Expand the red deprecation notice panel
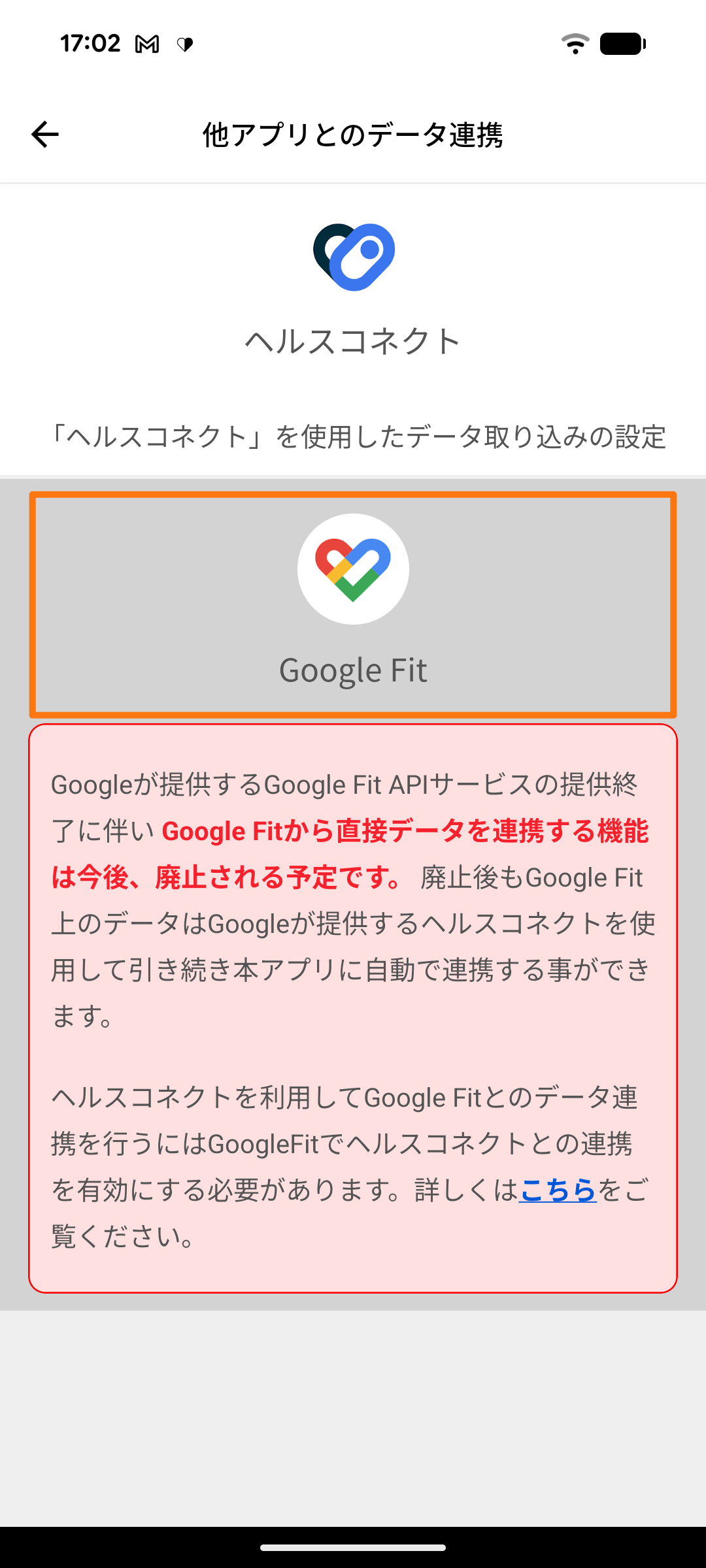706x1568 pixels. click(x=353, y=1006)
